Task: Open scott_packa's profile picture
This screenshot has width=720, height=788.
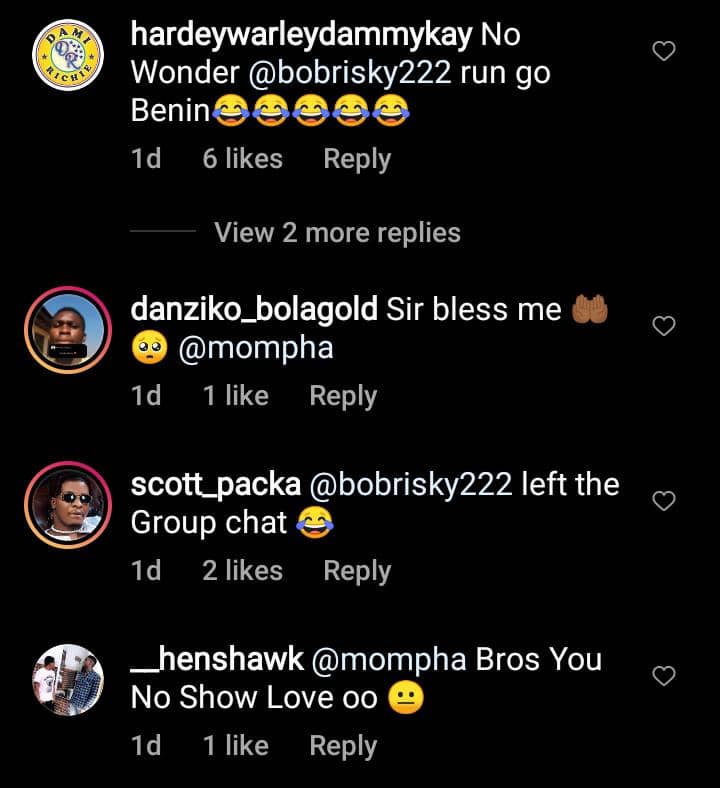Action: pyautogui.click(x=68, y=505)
